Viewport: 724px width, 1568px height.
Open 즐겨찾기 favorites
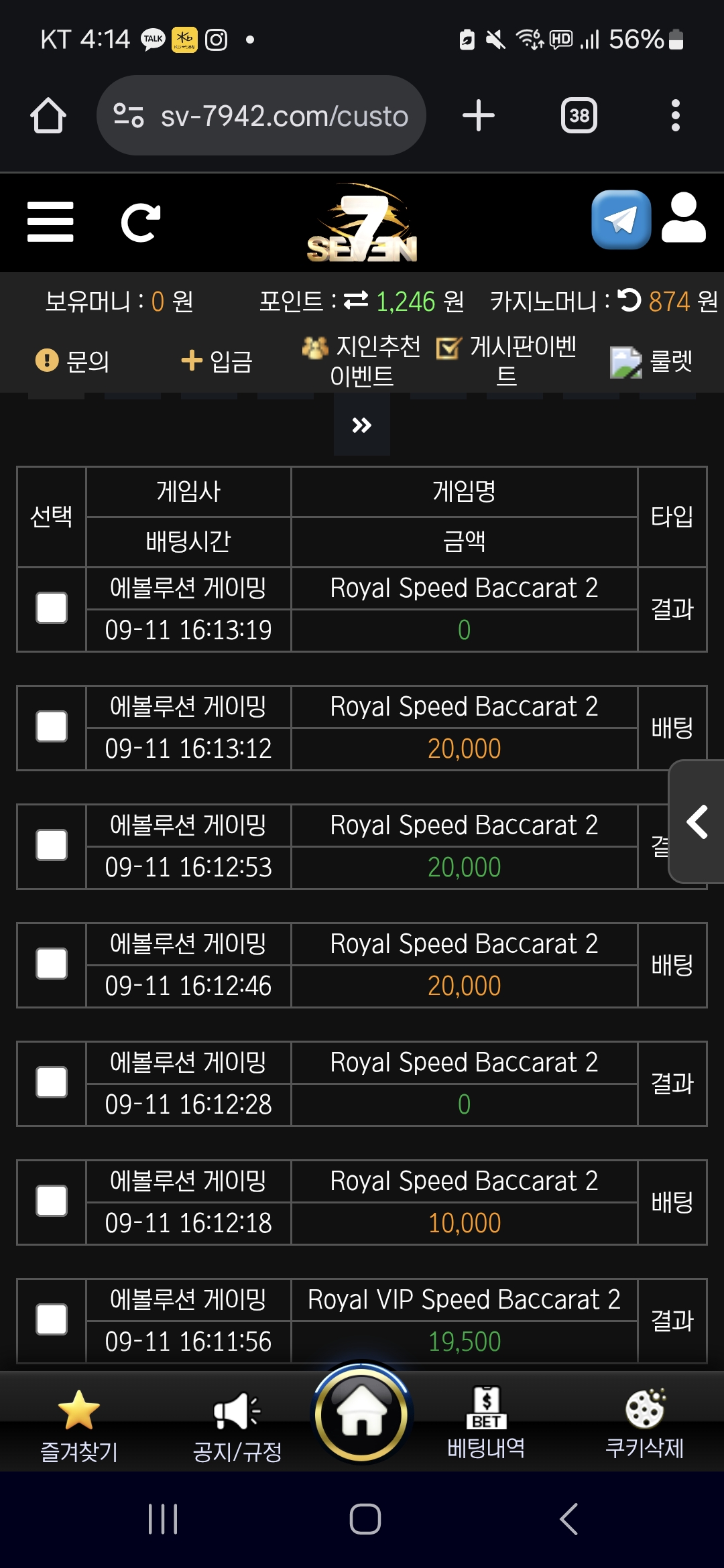point(79,1426)
